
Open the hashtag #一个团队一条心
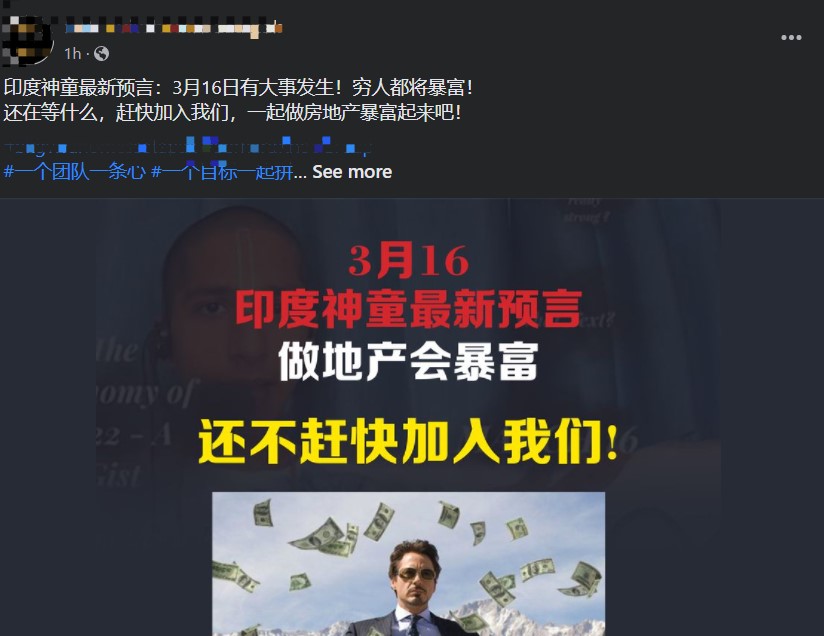[x=75, y=172]
